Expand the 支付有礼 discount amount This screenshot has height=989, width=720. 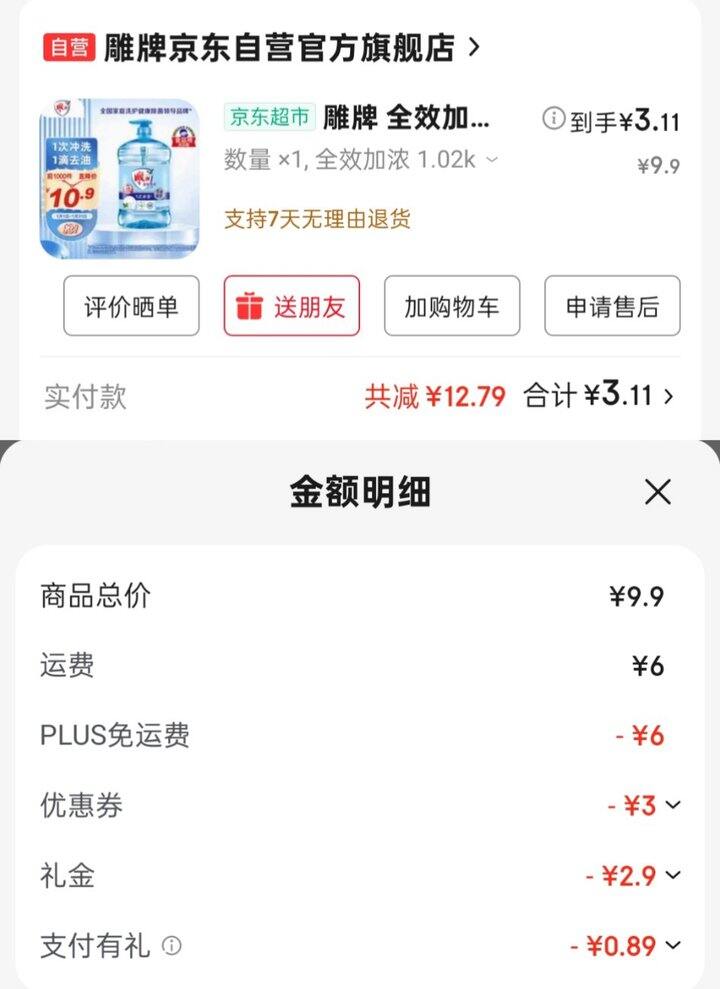click(672, 945)
